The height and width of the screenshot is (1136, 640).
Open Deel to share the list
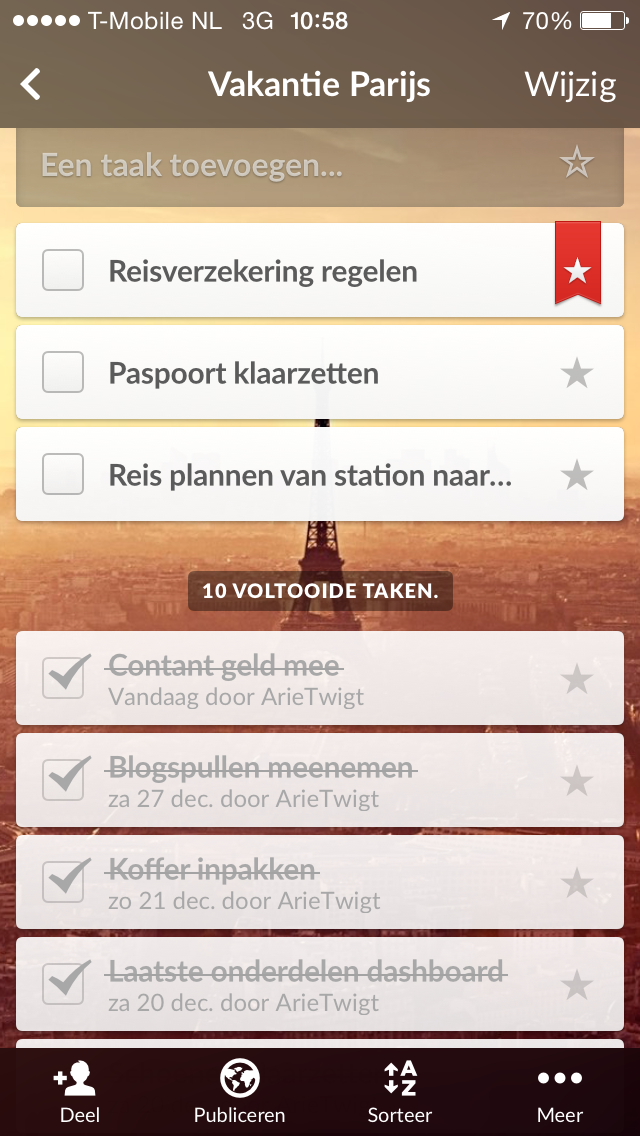point(80,1092)
